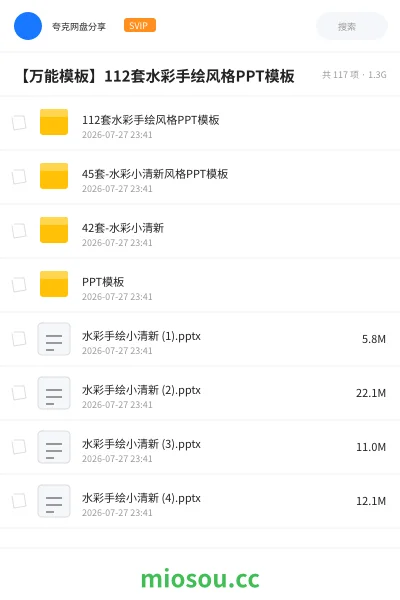Screen dimensions: 400x600
Task: Open folder 112套水彩手绘风格PPT模板
Action: point(200,123)
